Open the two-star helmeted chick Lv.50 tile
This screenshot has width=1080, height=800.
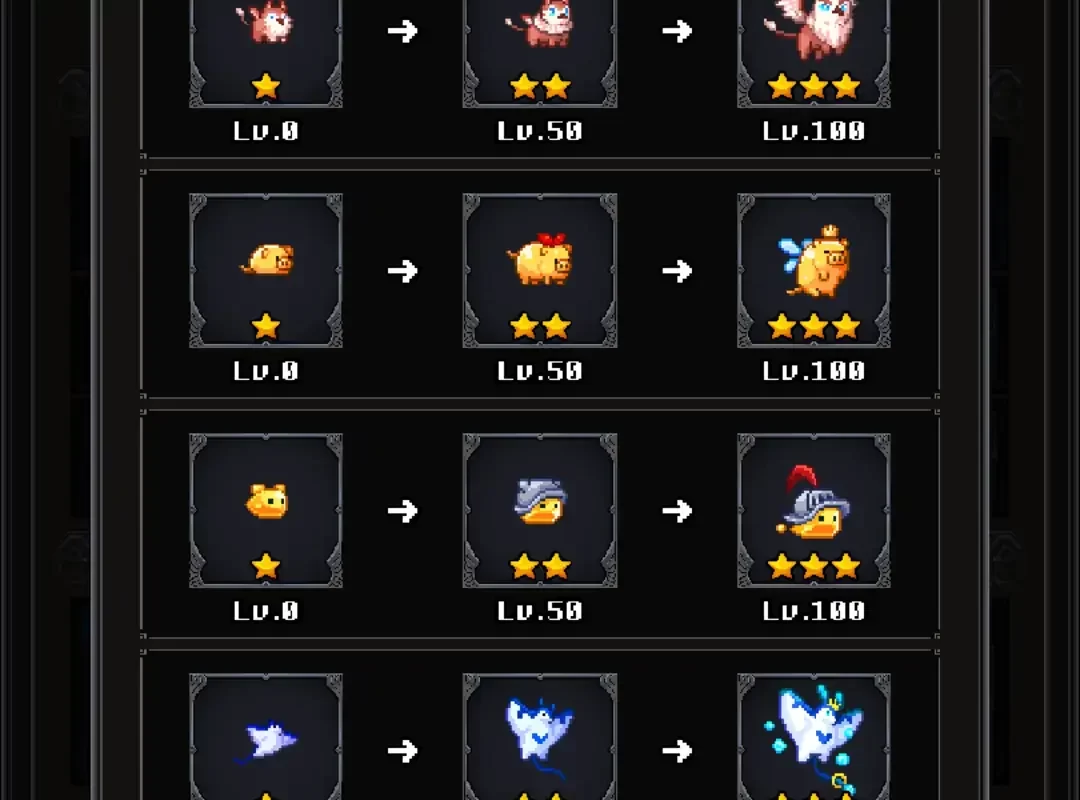[540, 511]
